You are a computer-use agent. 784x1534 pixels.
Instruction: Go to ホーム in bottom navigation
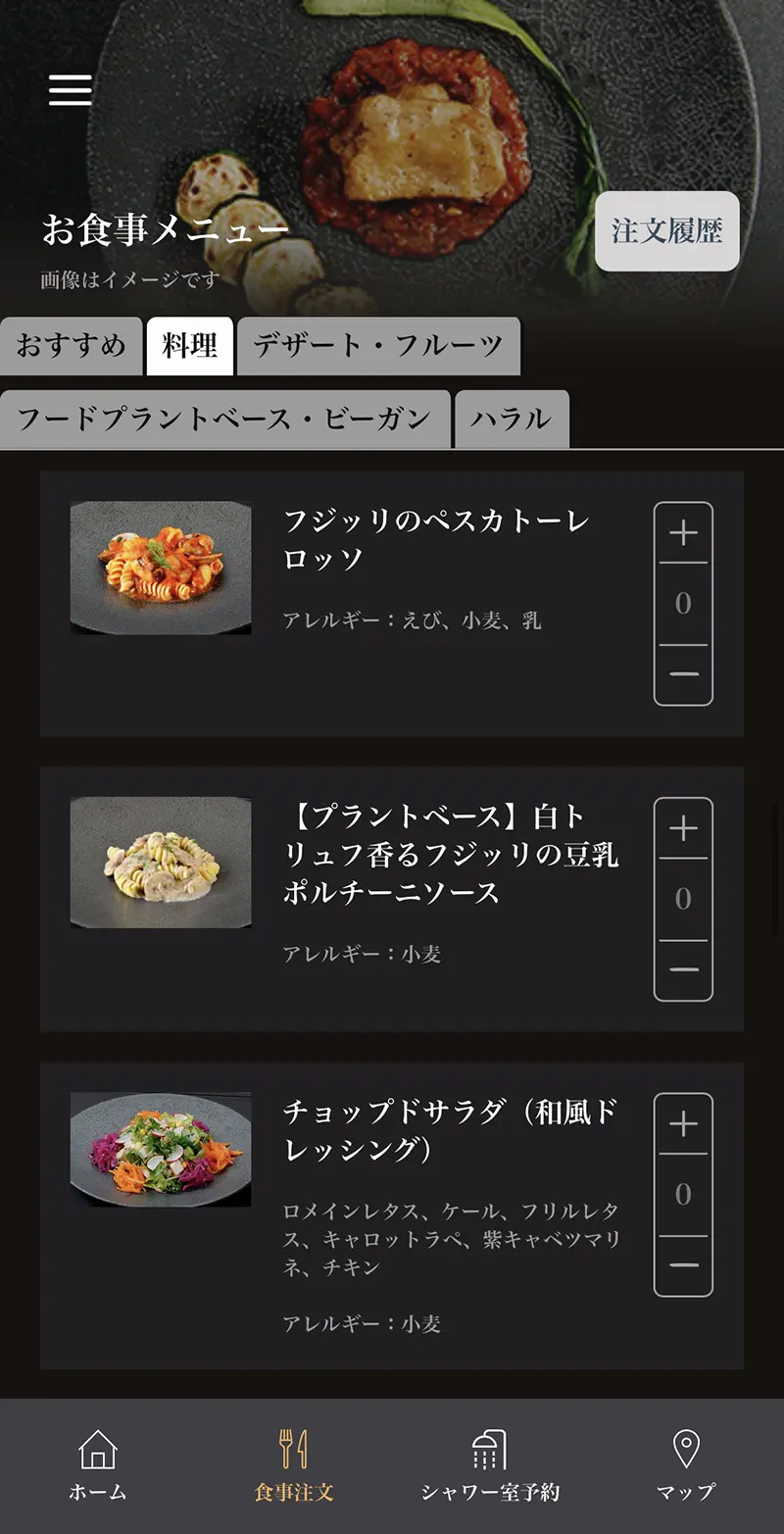(x=98, y=1466)
